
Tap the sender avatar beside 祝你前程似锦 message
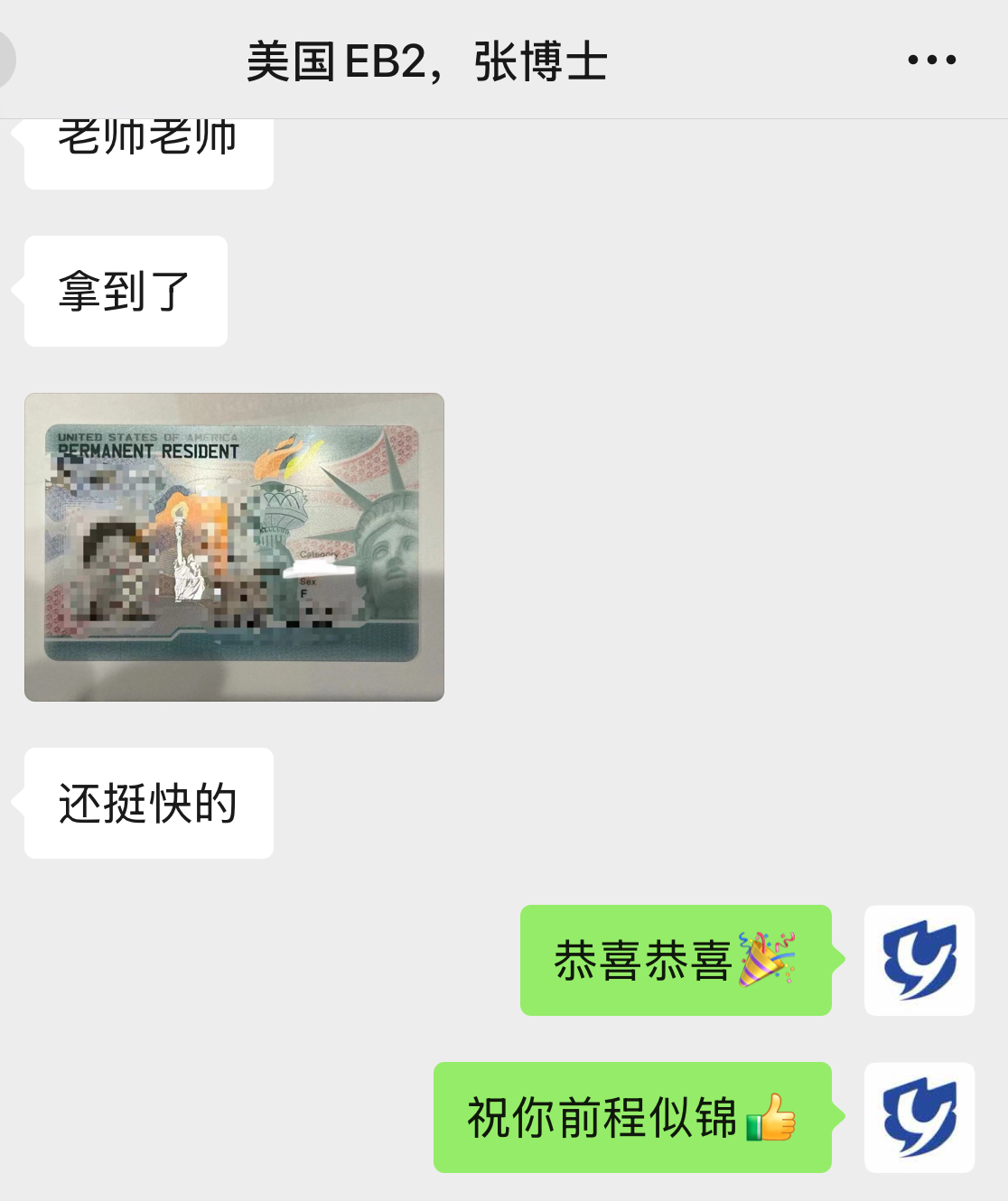coord(919,1117)
